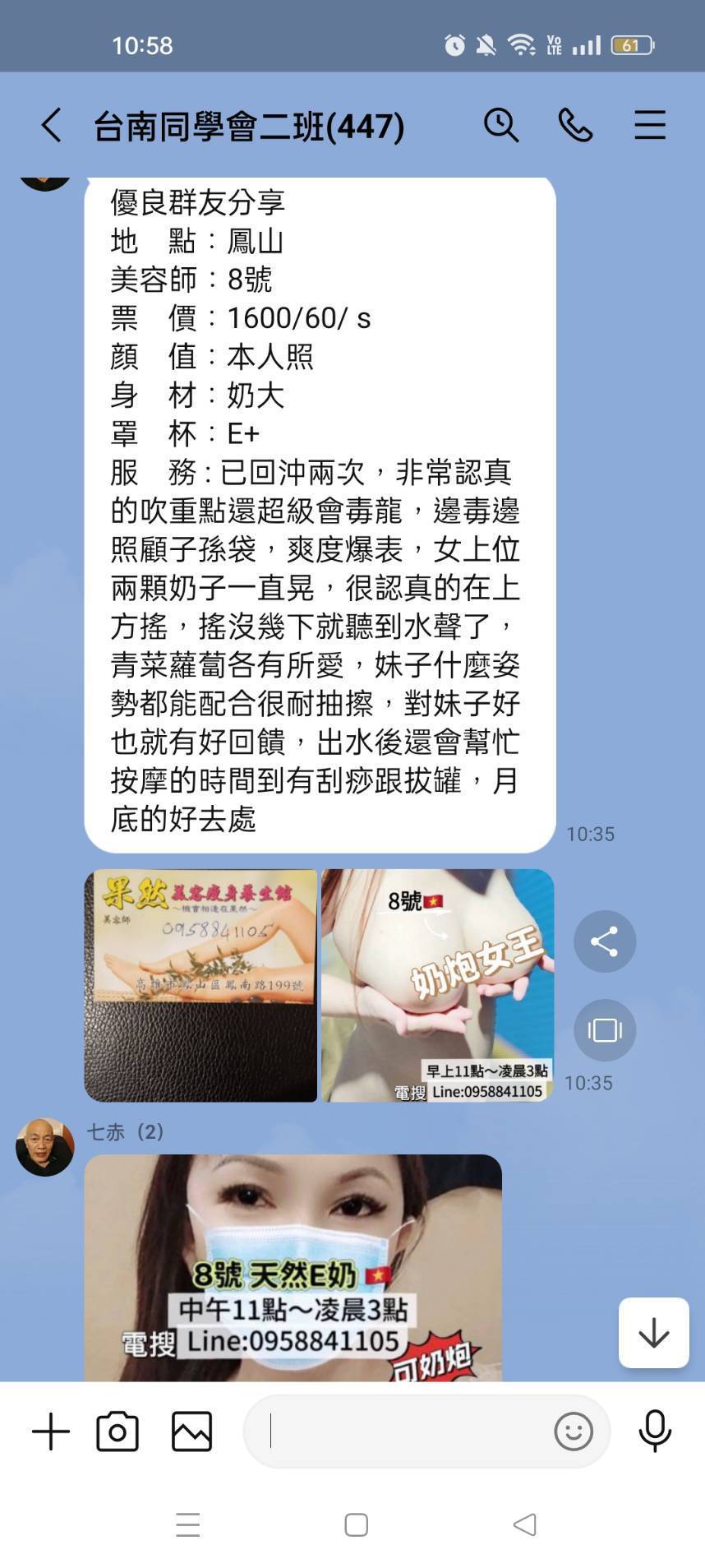Open the business card photo with 0958841105
This screenshot has height=1568, width=705.
click(200, 985)
